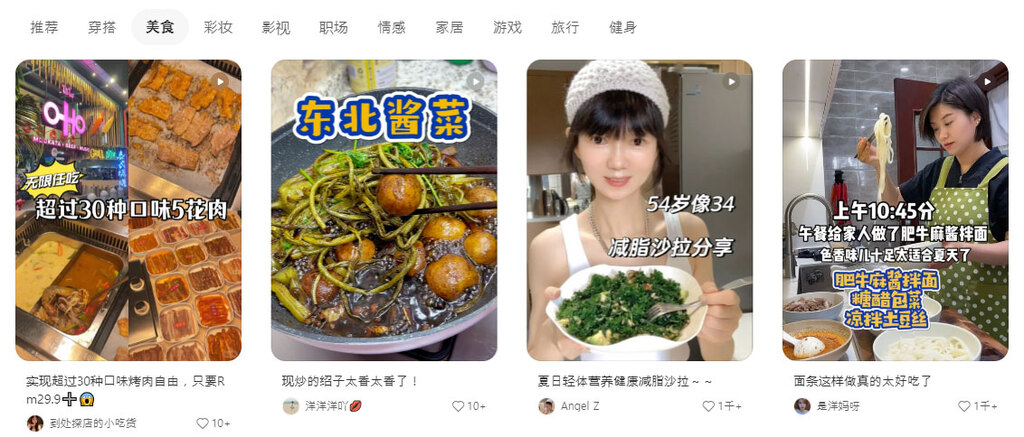Select the 彩妆 category tab

point(218,27)
